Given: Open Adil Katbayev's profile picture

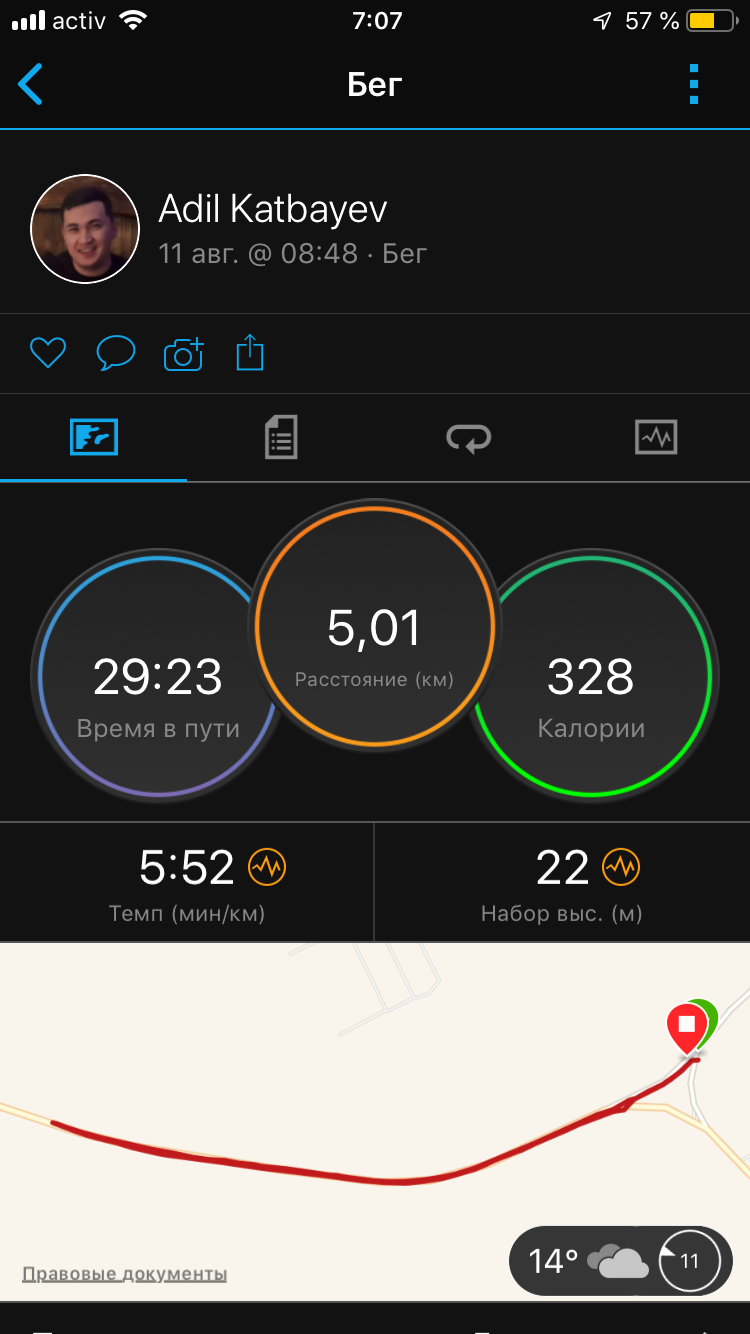Looking at the screenshot, I should tap(85, 229).
